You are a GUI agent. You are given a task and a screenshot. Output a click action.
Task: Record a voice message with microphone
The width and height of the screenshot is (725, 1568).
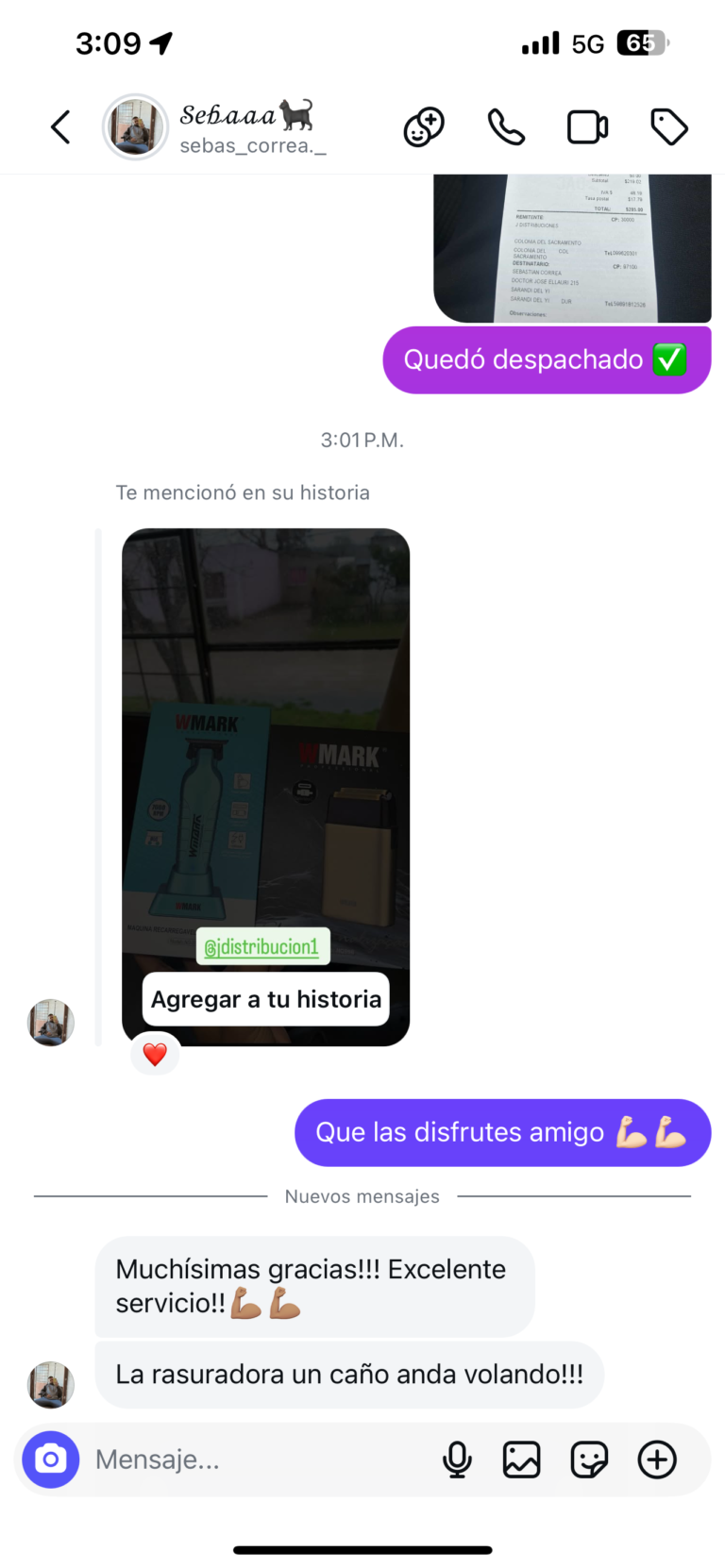click(x=457, y=1460)
